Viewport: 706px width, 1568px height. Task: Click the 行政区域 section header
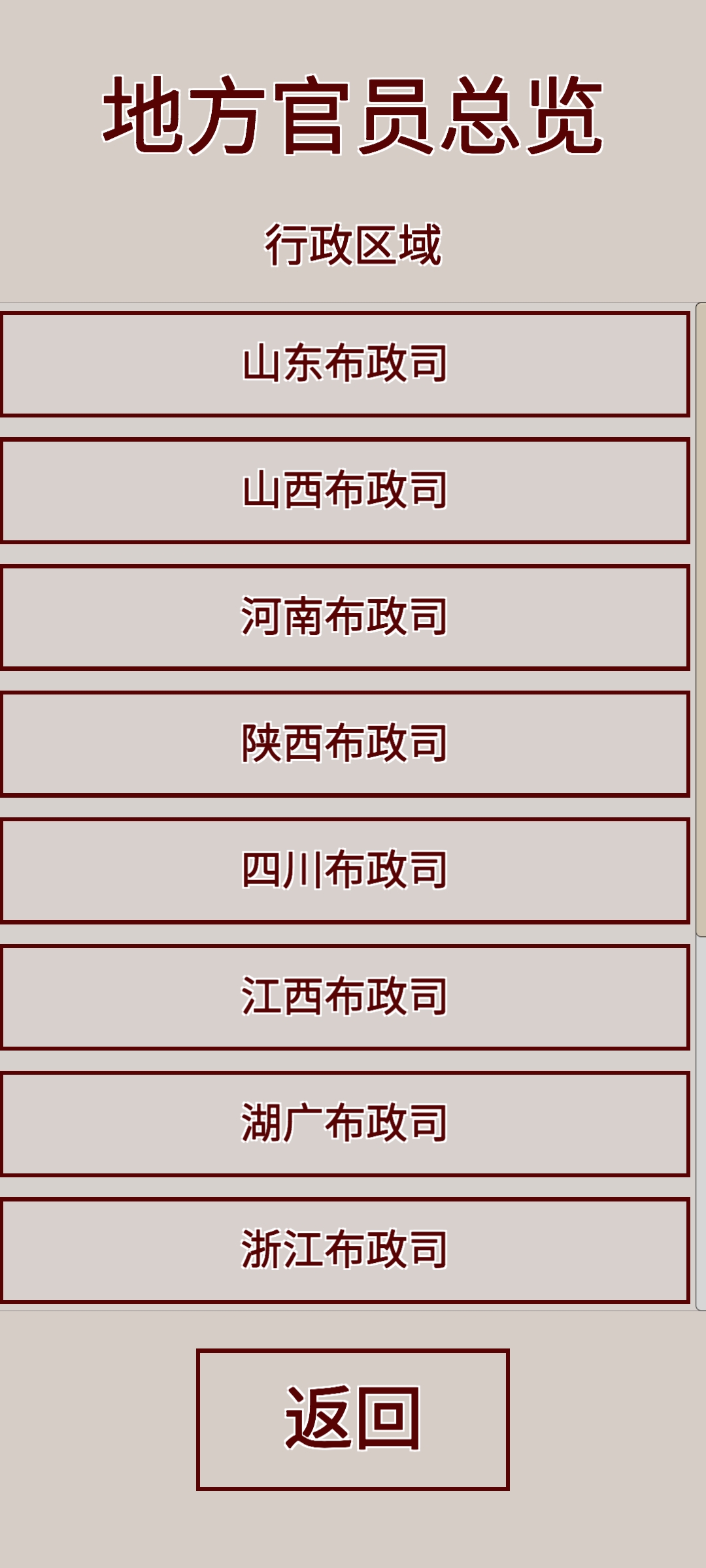353,242
